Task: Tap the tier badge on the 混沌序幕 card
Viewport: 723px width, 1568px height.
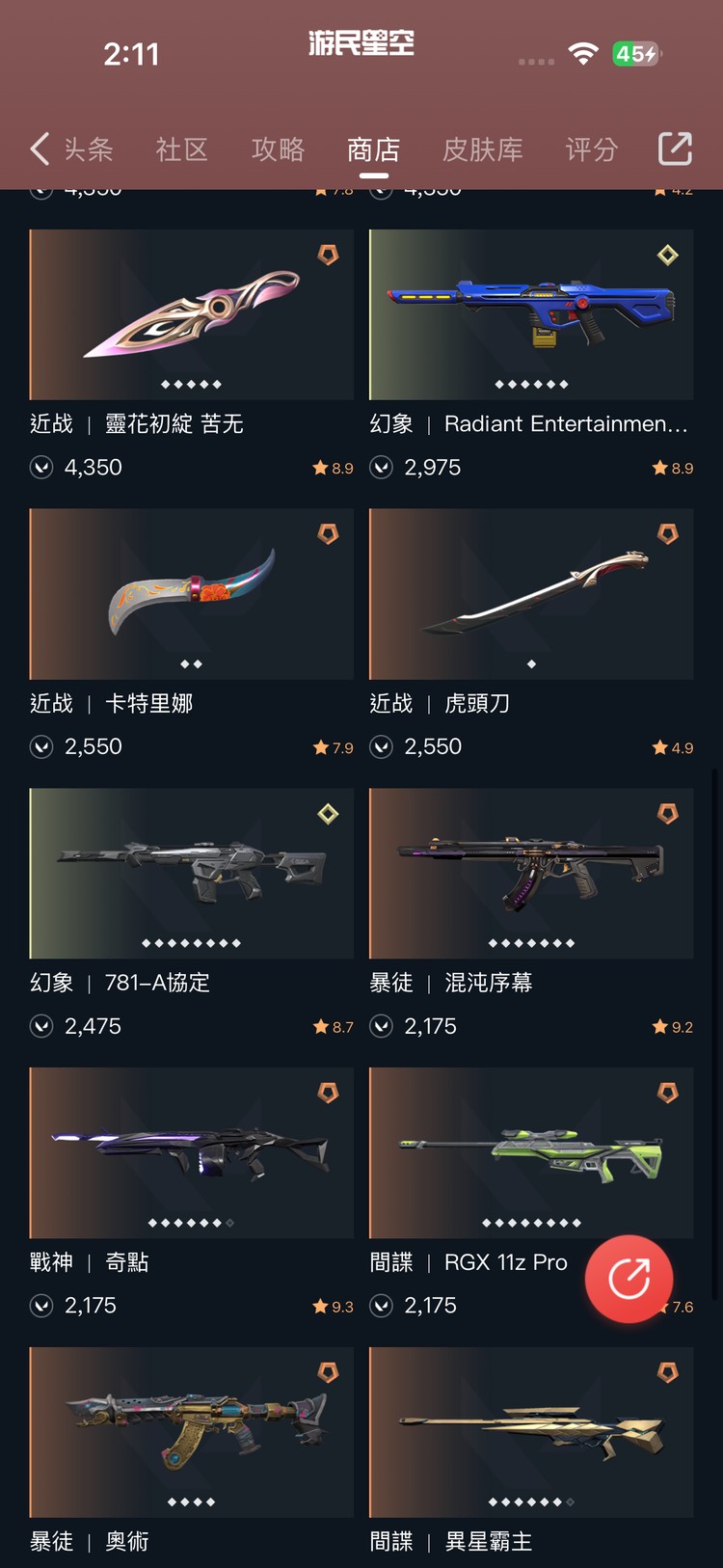Action: (x=669, y=815)
